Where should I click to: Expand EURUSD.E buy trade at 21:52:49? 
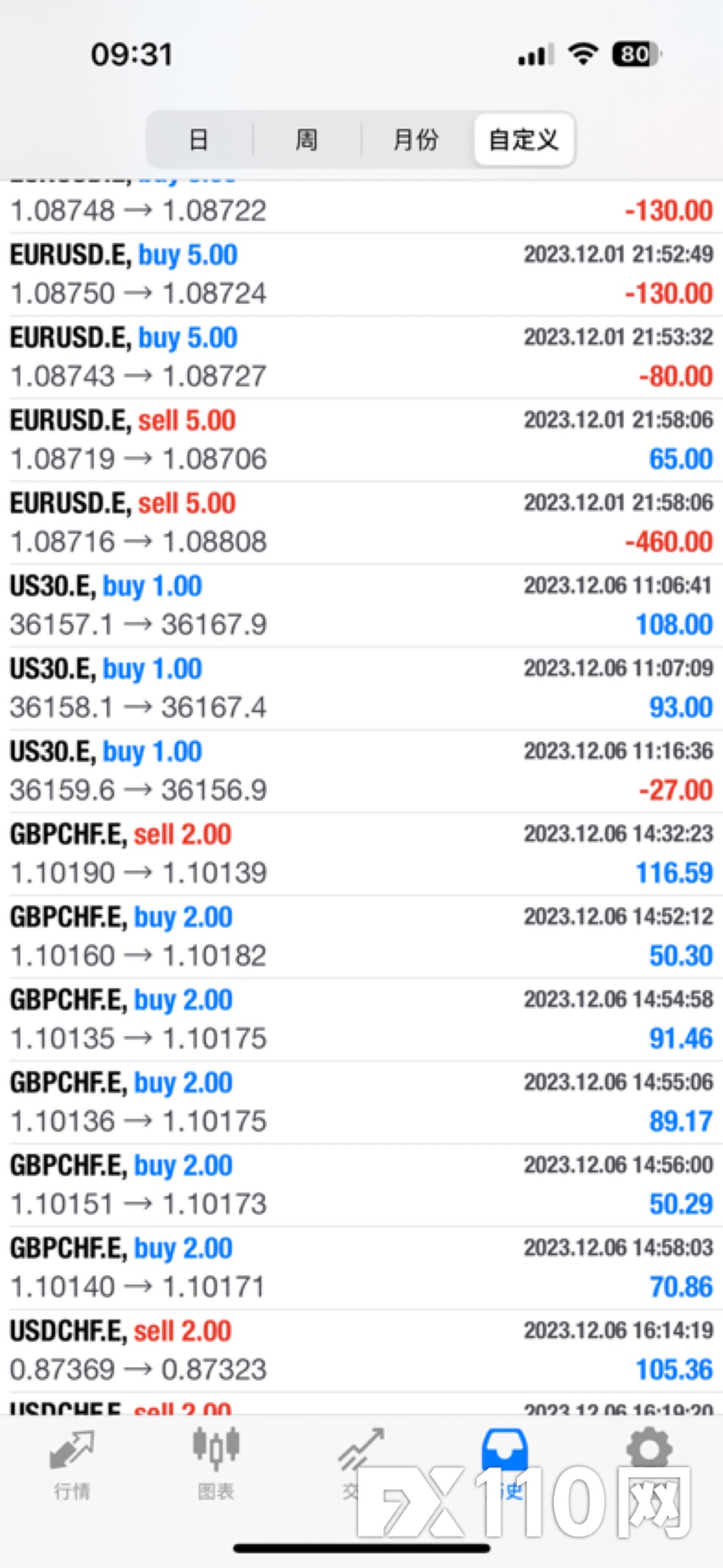tap(361, 274)
